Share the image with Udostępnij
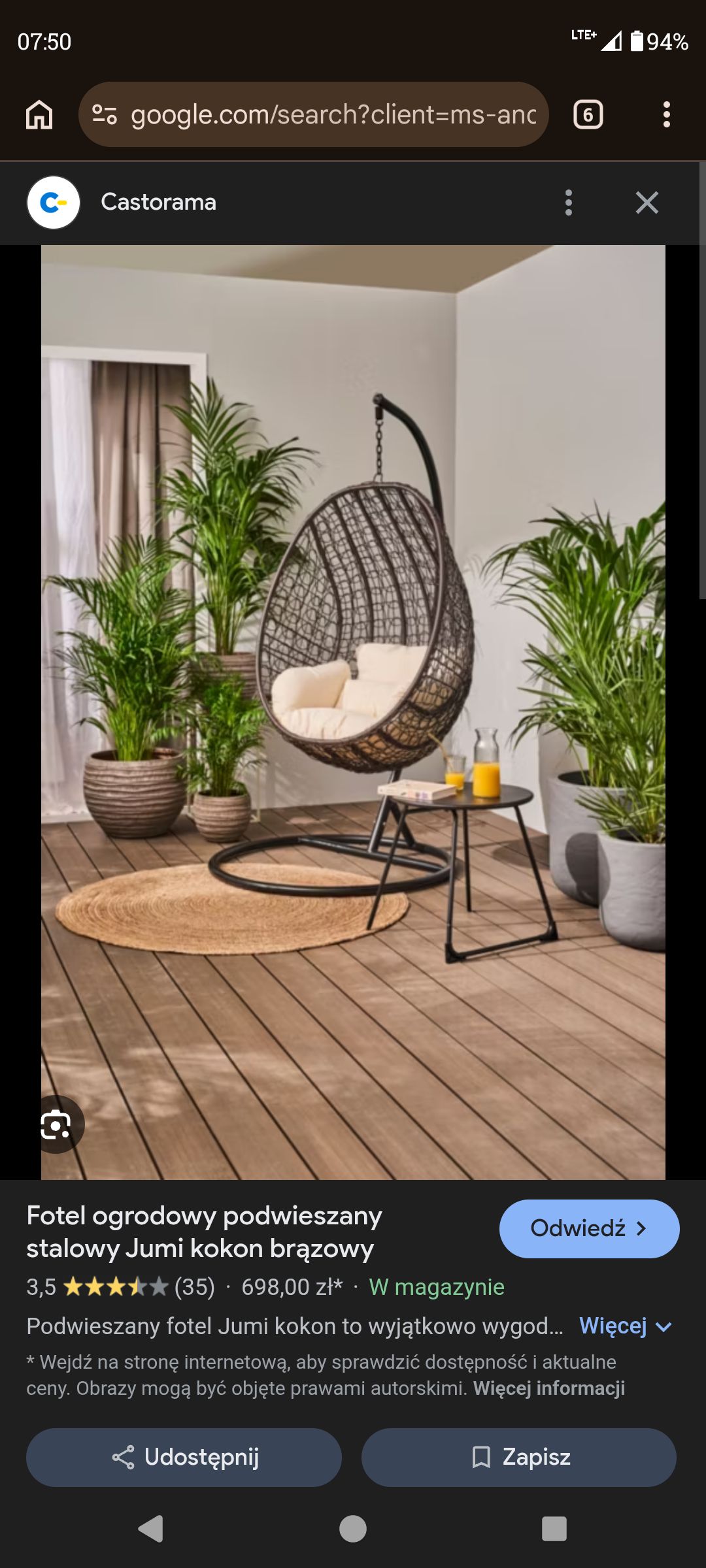The width and height of the screenshot is (706, 1568). coord(184,1457)
